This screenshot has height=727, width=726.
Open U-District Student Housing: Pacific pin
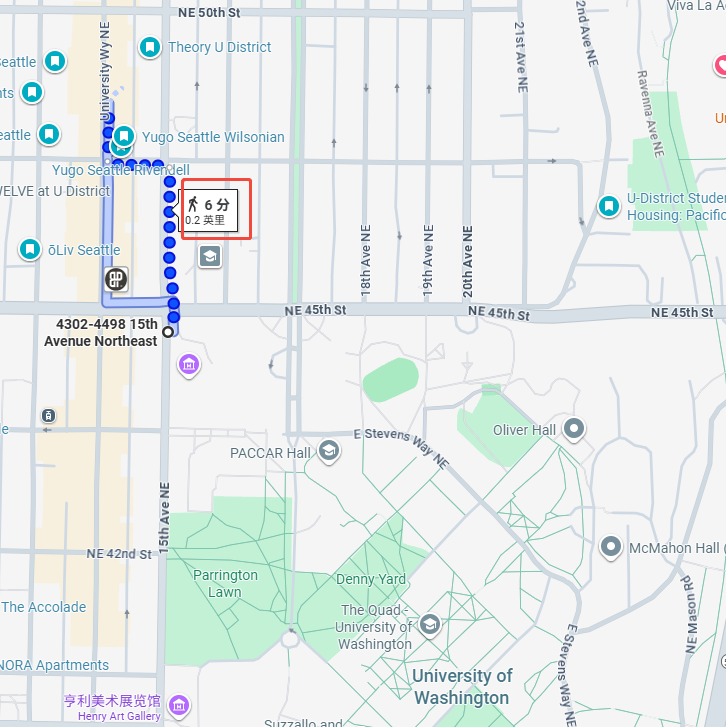click(608, 206)
